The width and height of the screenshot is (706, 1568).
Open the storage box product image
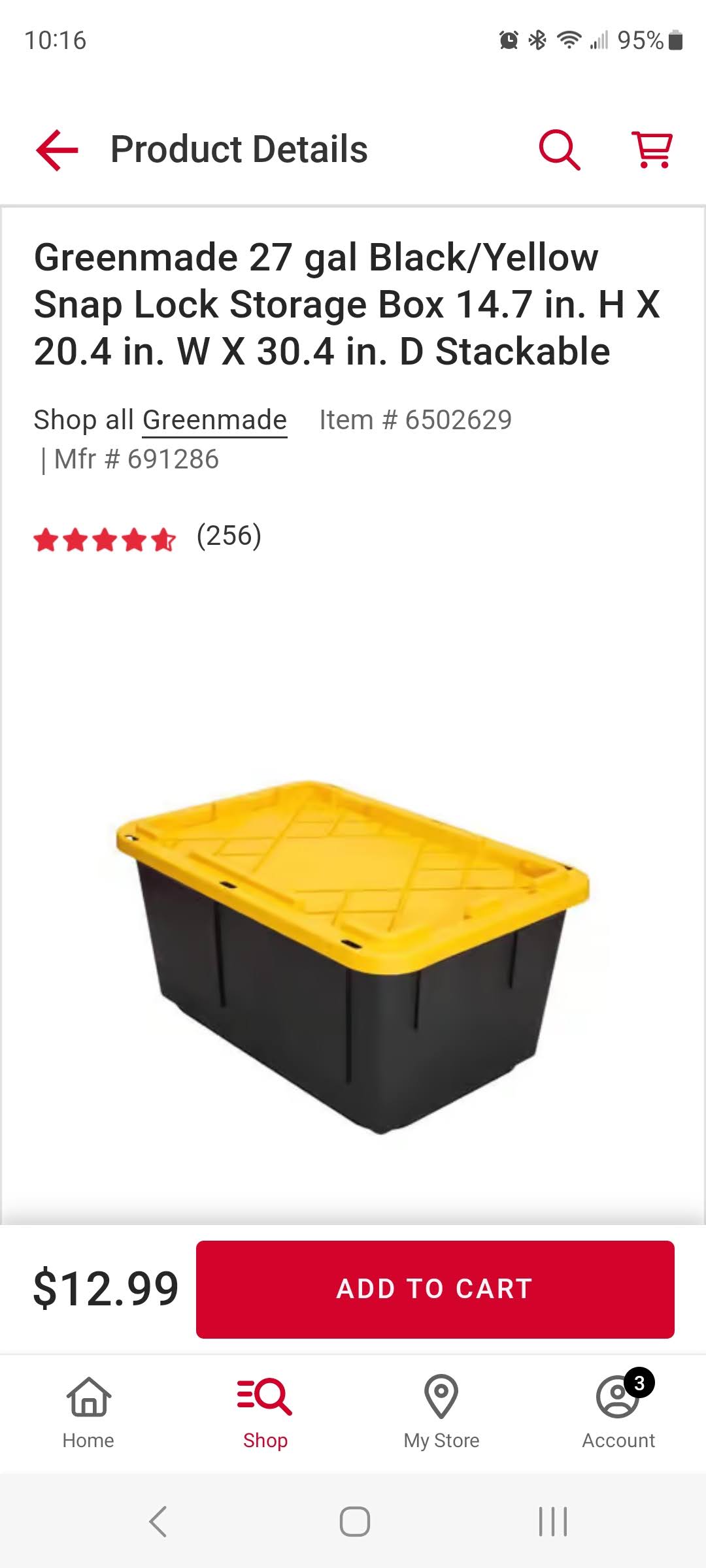point(353,954)
